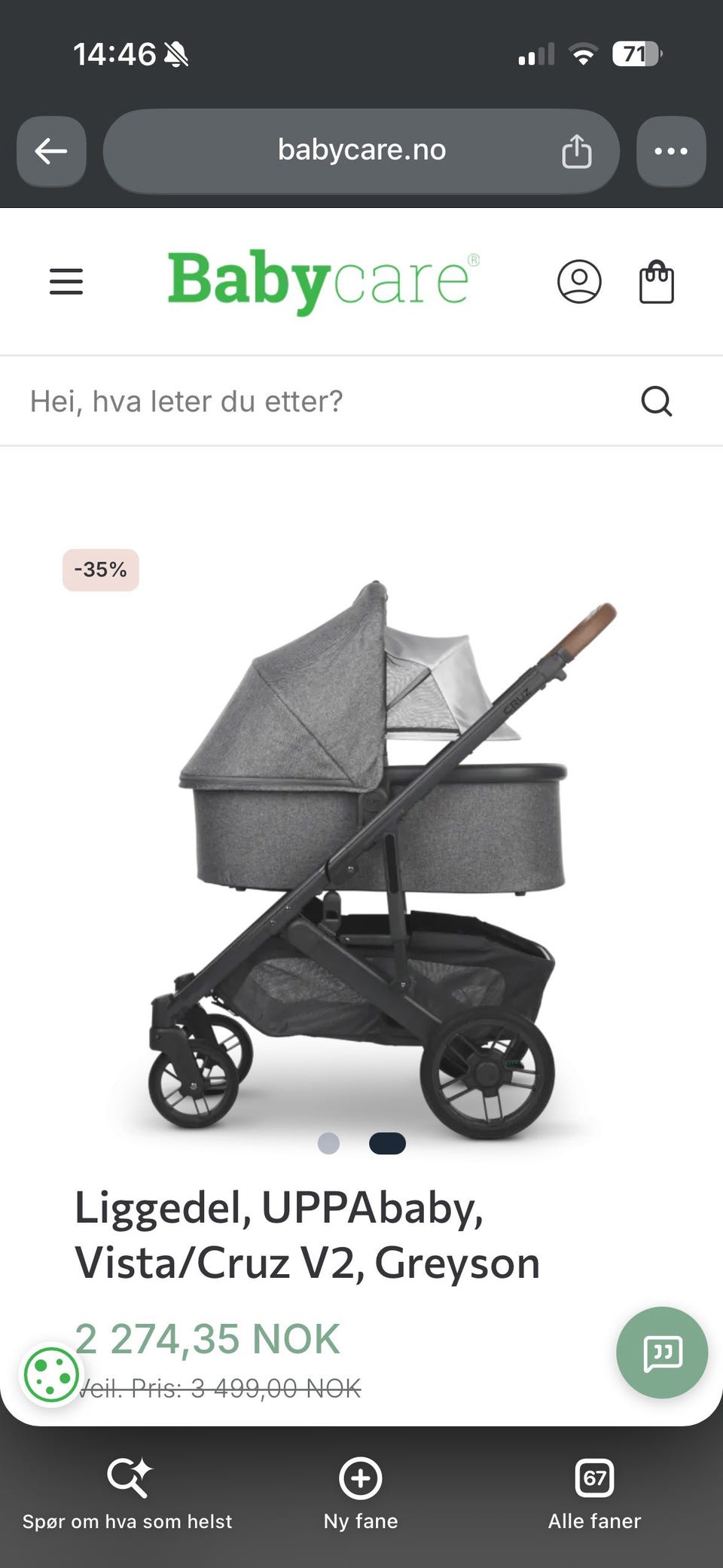Open the hamburger navigation menu
The image size is (723, 1568).
point(66,282)
